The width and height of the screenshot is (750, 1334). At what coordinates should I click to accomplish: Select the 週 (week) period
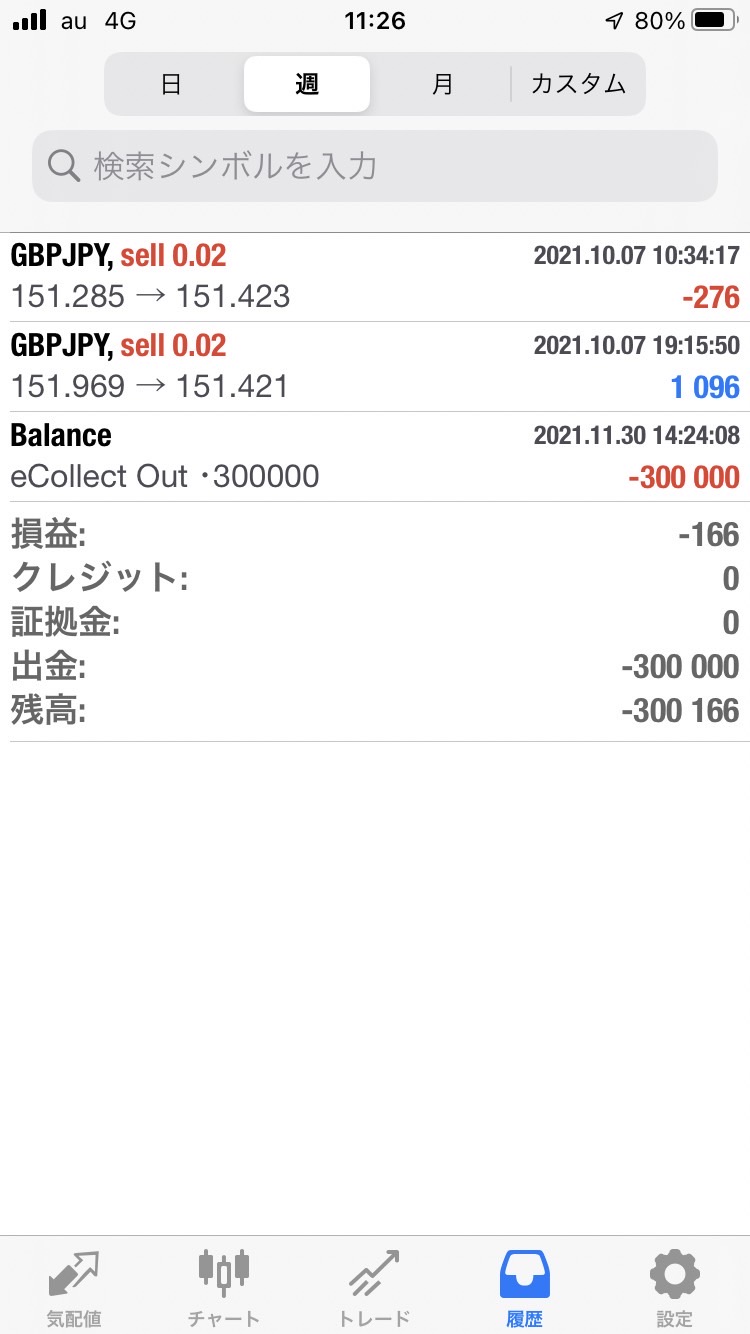coord(307,84)
